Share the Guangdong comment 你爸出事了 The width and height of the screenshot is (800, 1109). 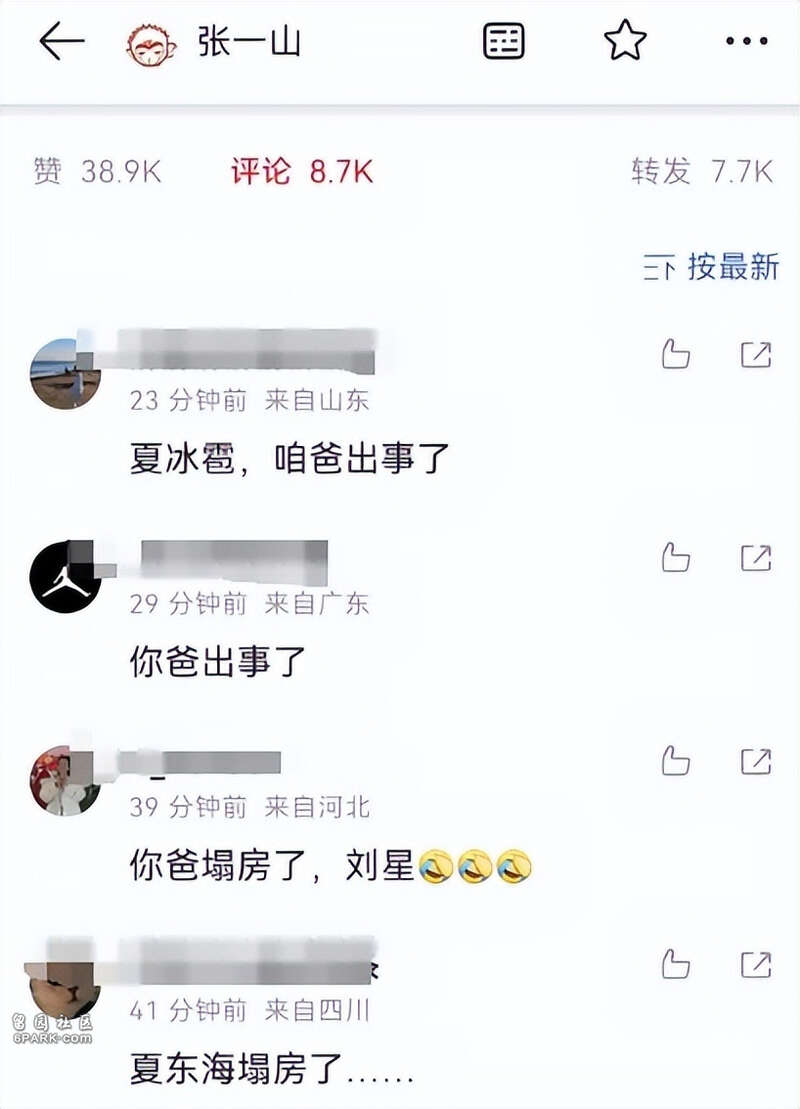click(x=755, y=557)
